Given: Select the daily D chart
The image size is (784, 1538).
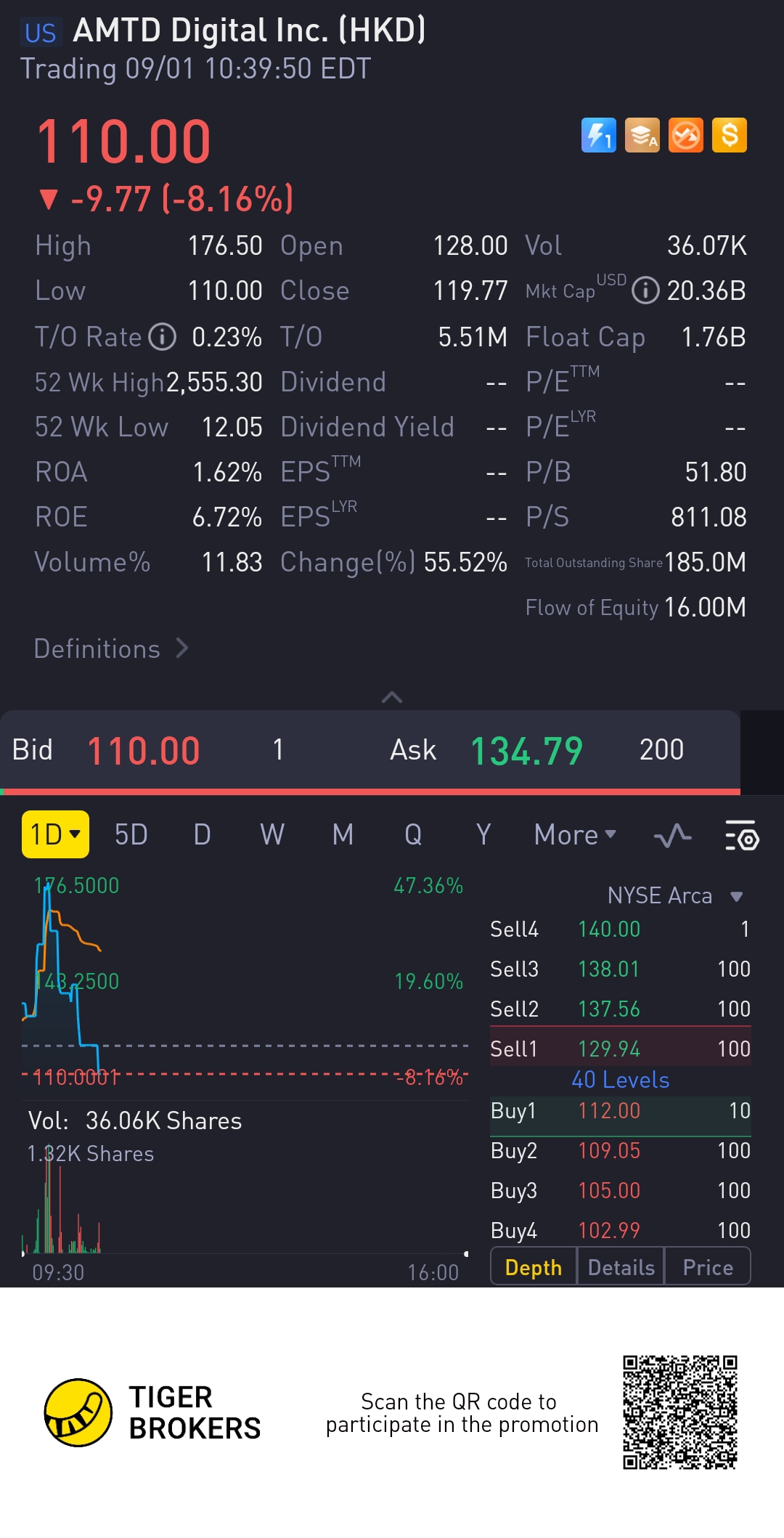Looking at the screenshot, I should pyautogui.click(x=202, y=834).
